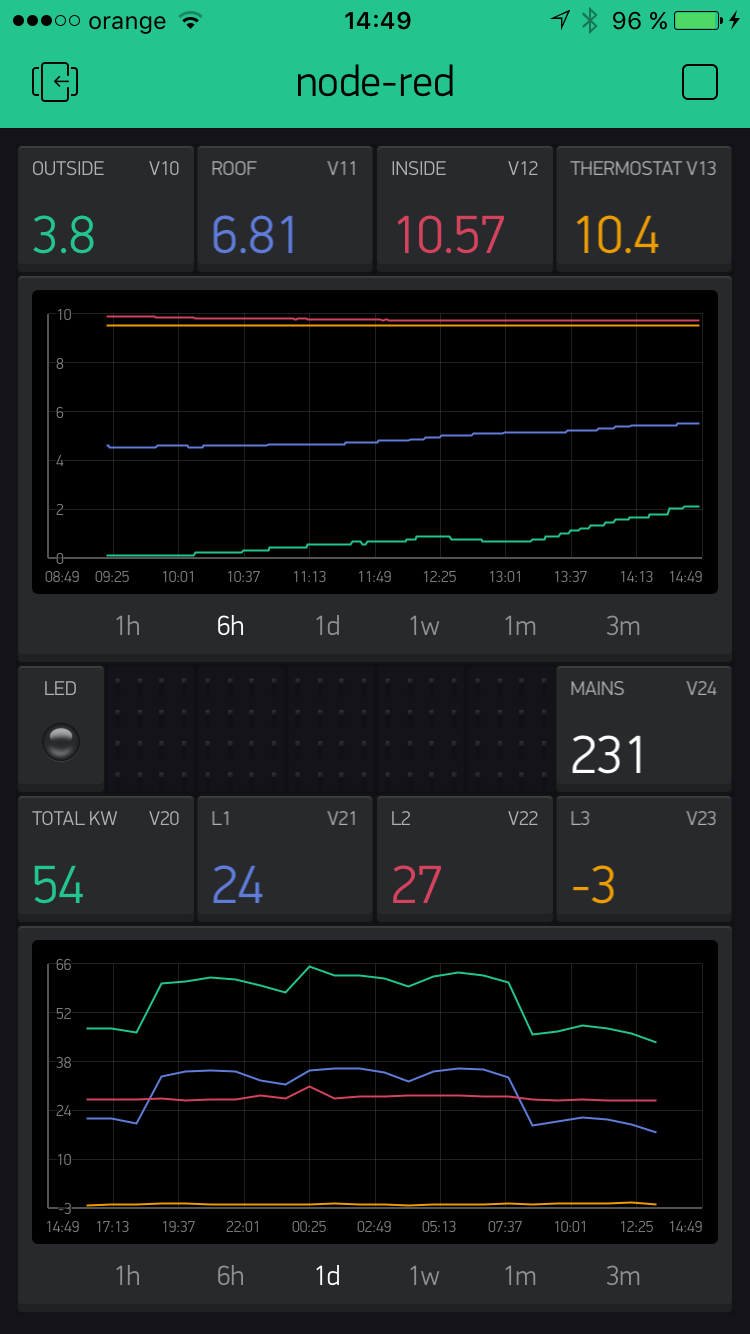Select 6h range on power graph
The height and width of the screenshot is (1334, 750).
(230, 1276)
